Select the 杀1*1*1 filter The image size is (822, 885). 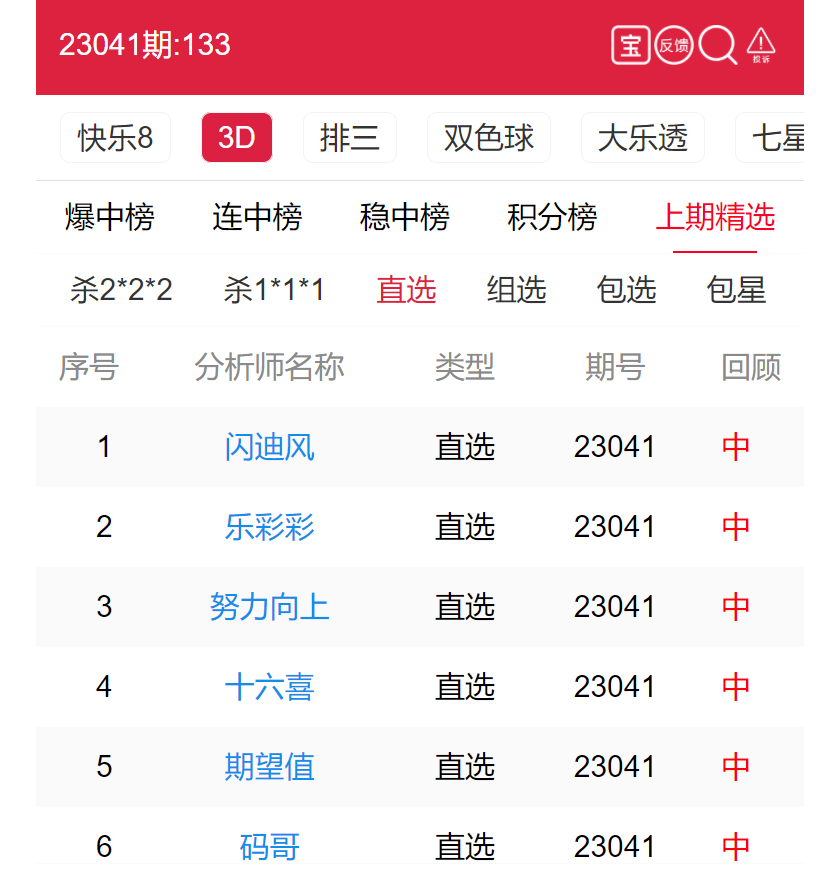[274, 290]
